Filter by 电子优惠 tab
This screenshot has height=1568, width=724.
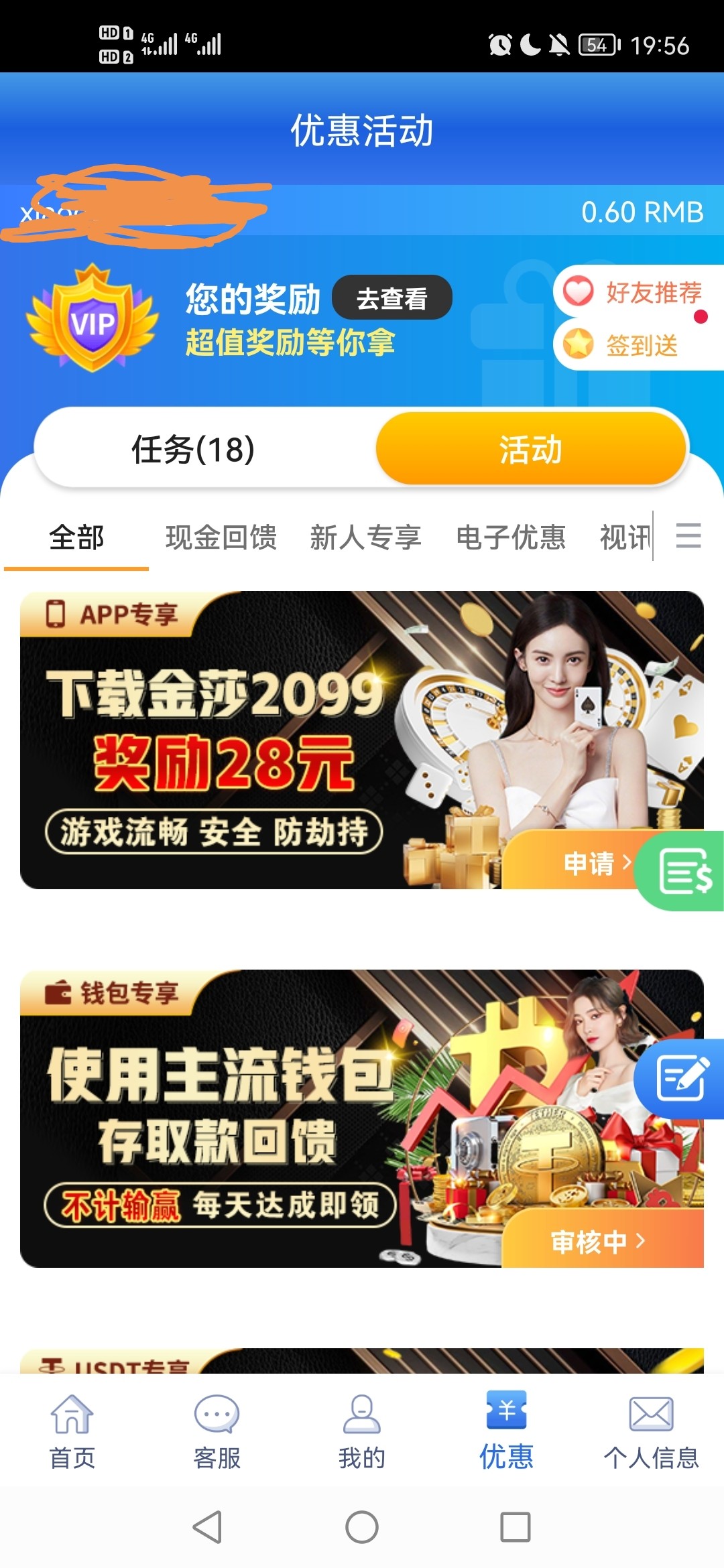511,537
